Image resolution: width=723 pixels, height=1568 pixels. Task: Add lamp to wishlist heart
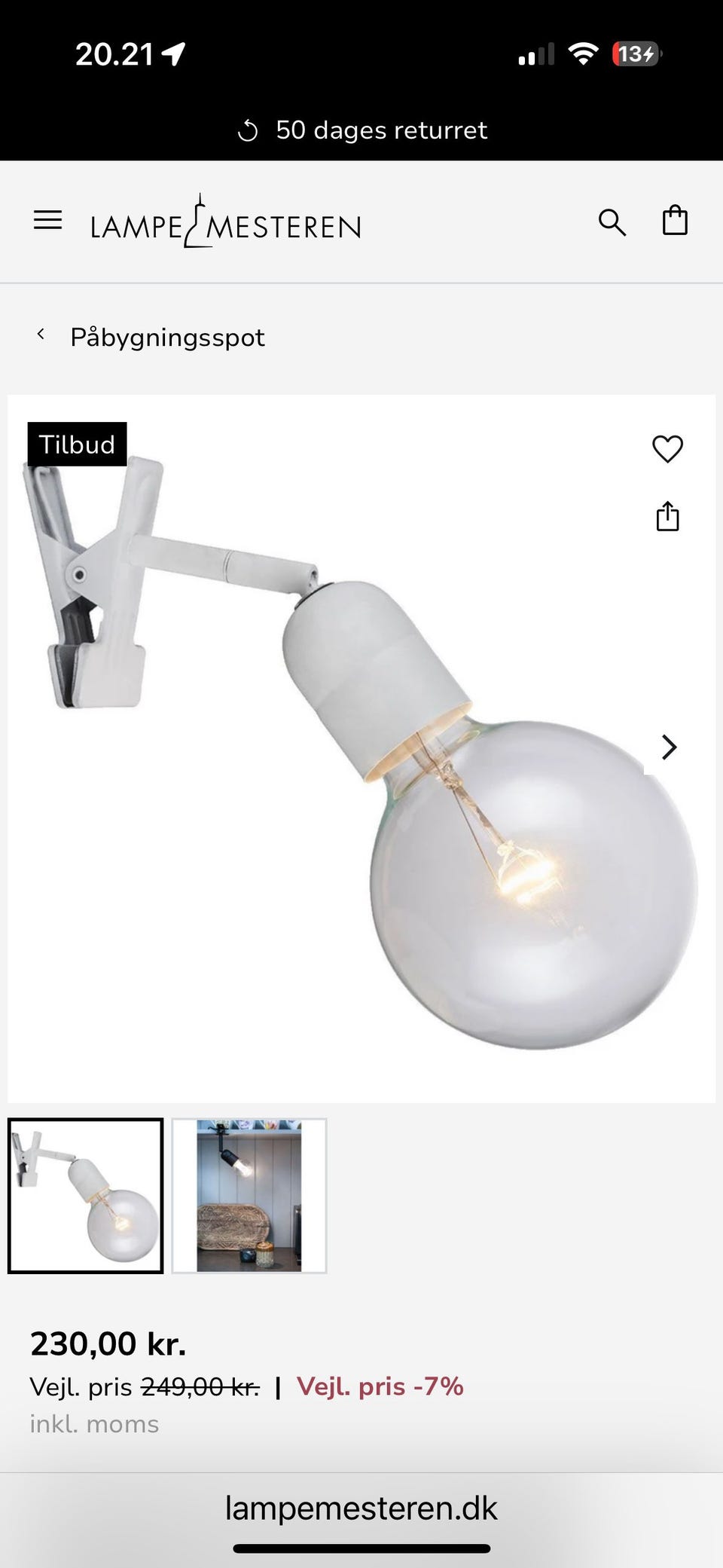(667, 449)
